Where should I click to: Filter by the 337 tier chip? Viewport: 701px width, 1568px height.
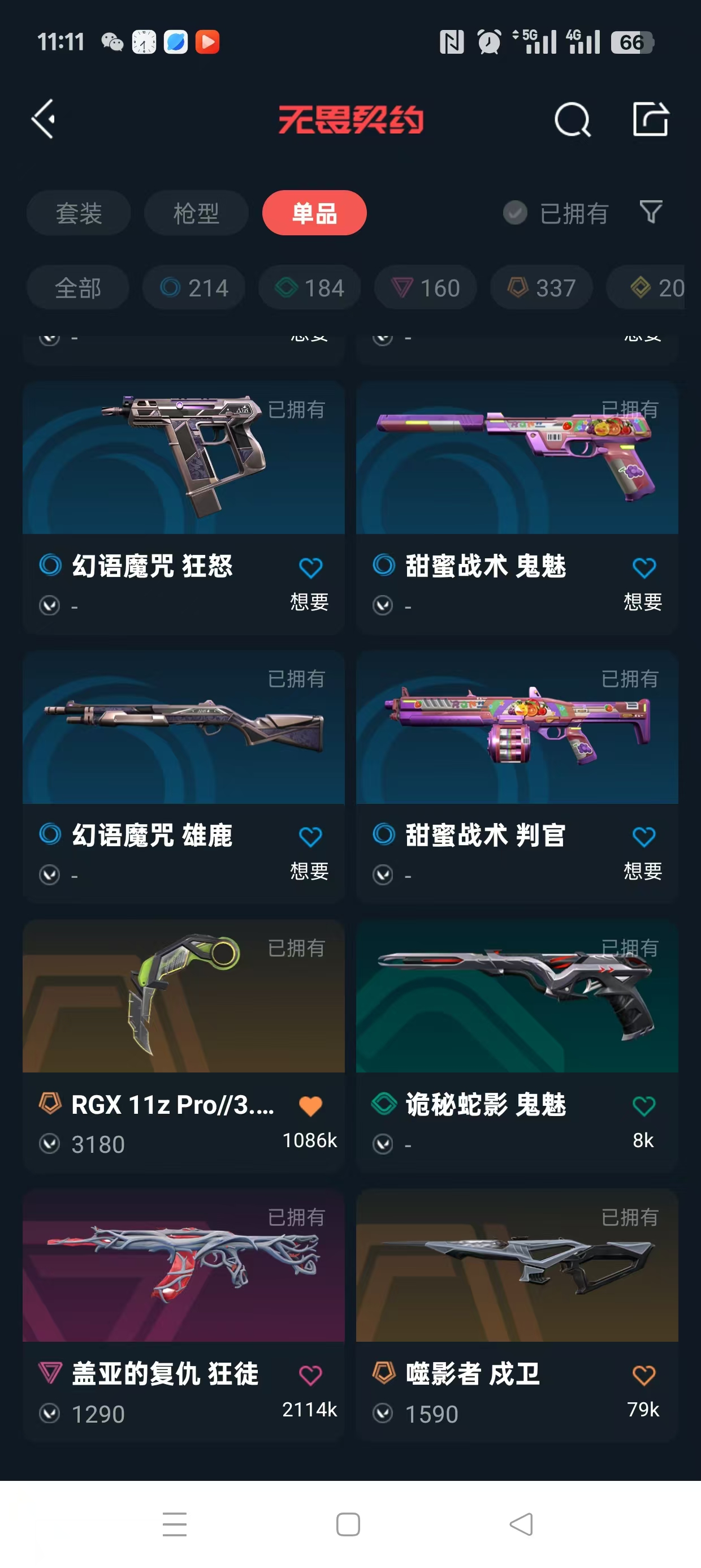coord(542,287)
